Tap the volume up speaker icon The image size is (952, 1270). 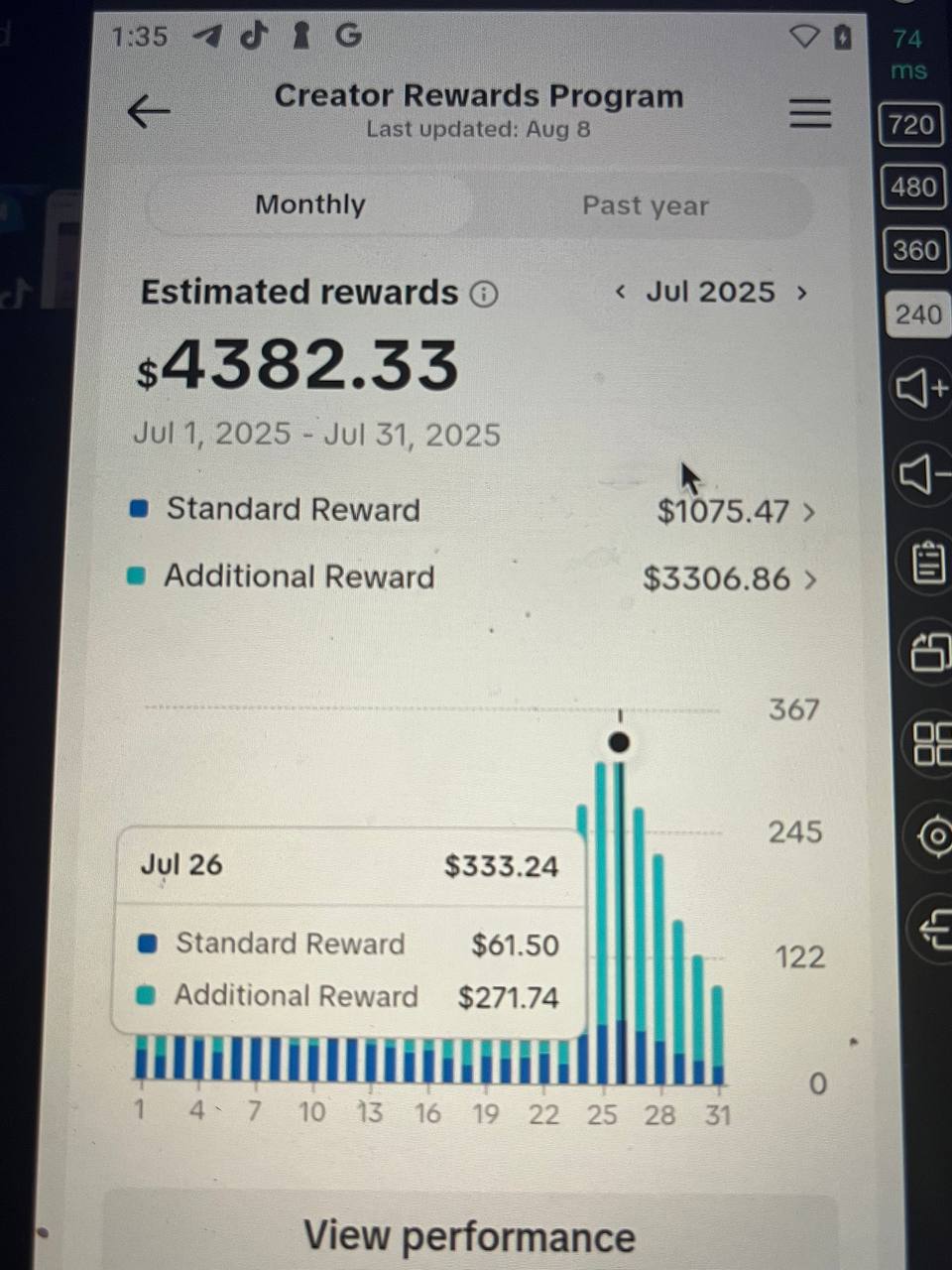pos(922,388)
